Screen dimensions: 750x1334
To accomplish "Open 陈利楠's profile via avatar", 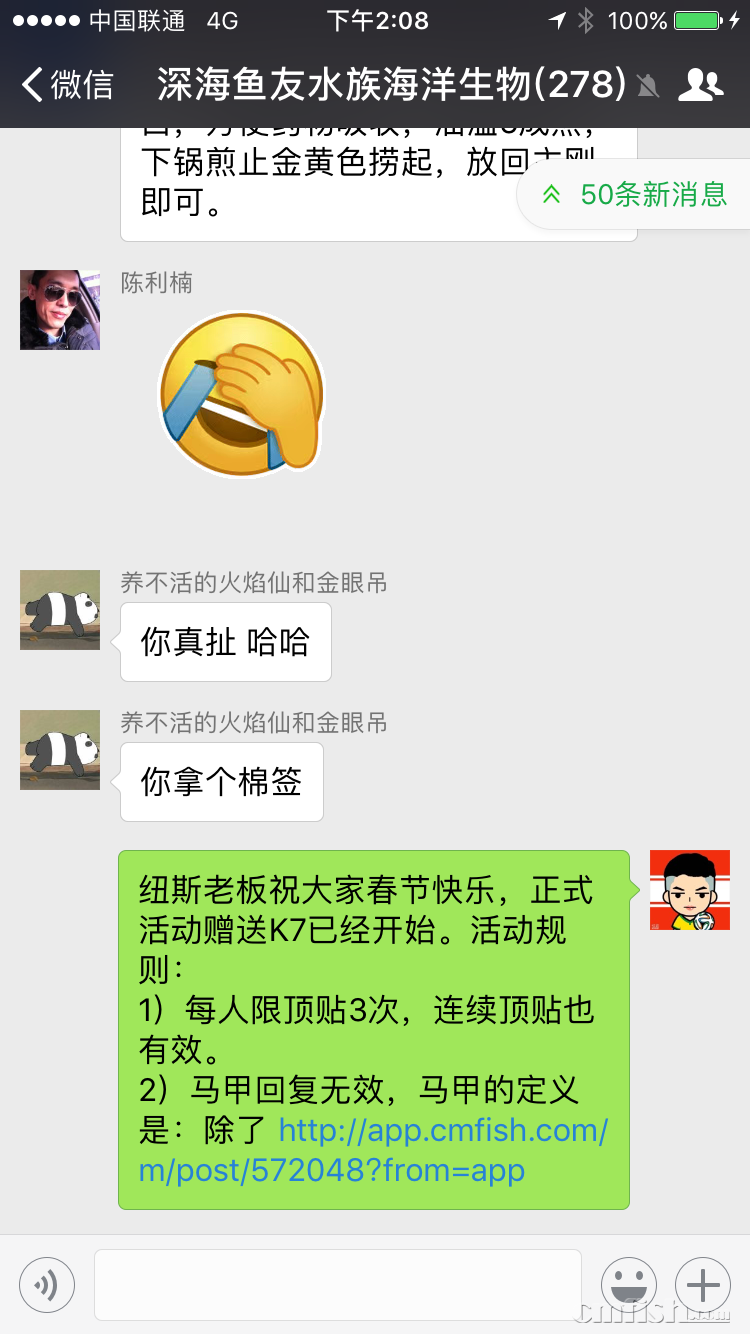I will coord(59,310).
